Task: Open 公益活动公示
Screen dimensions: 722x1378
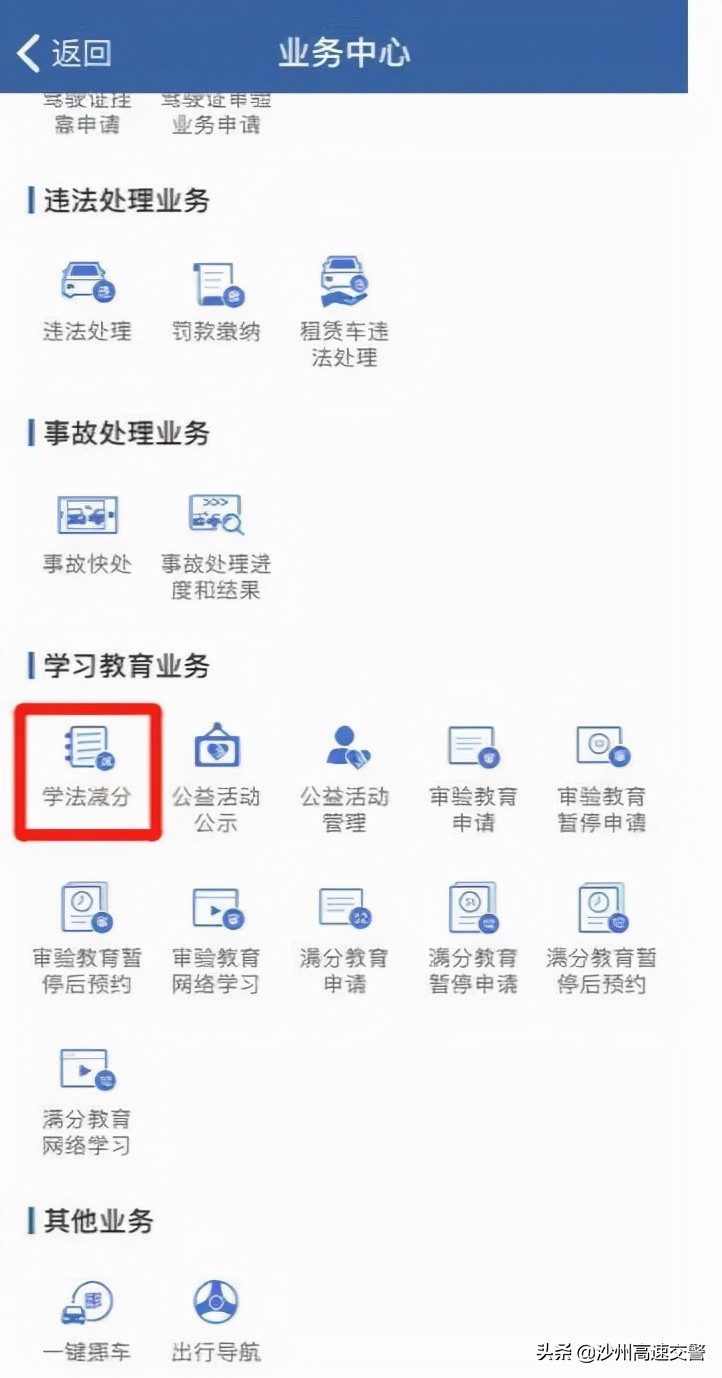Action: [x=216, y=779]
